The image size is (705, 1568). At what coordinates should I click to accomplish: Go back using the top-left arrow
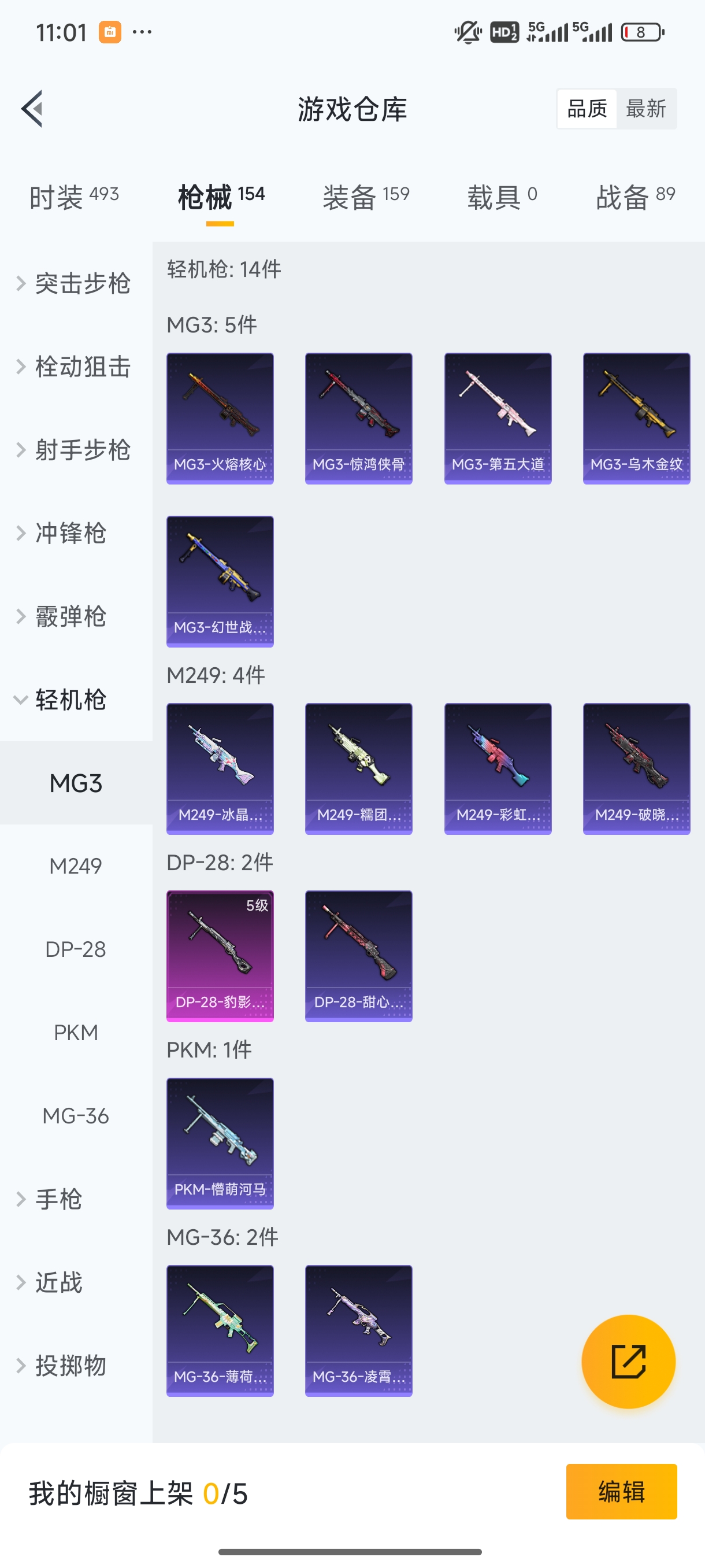tap(32, 109)
